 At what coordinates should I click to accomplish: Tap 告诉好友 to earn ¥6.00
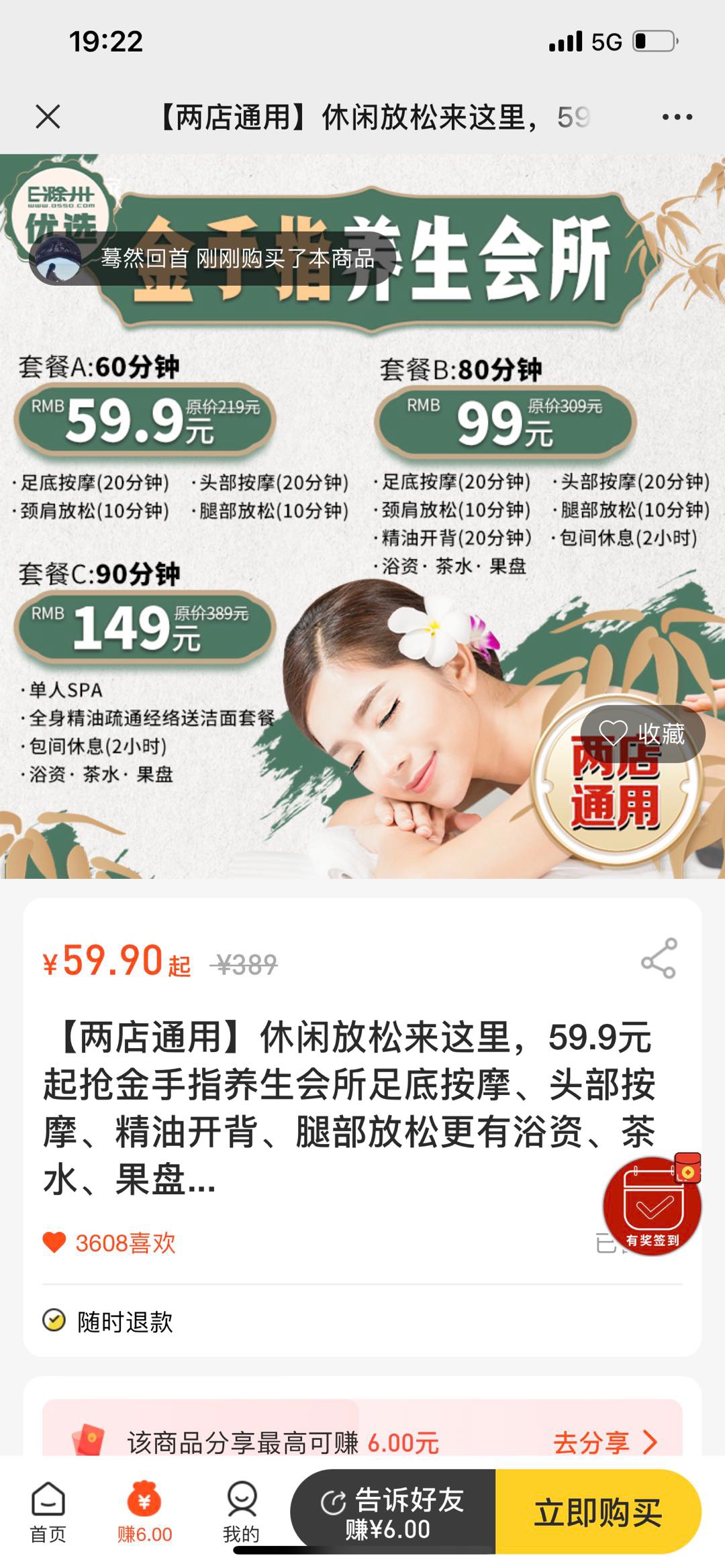[393, 1512]
